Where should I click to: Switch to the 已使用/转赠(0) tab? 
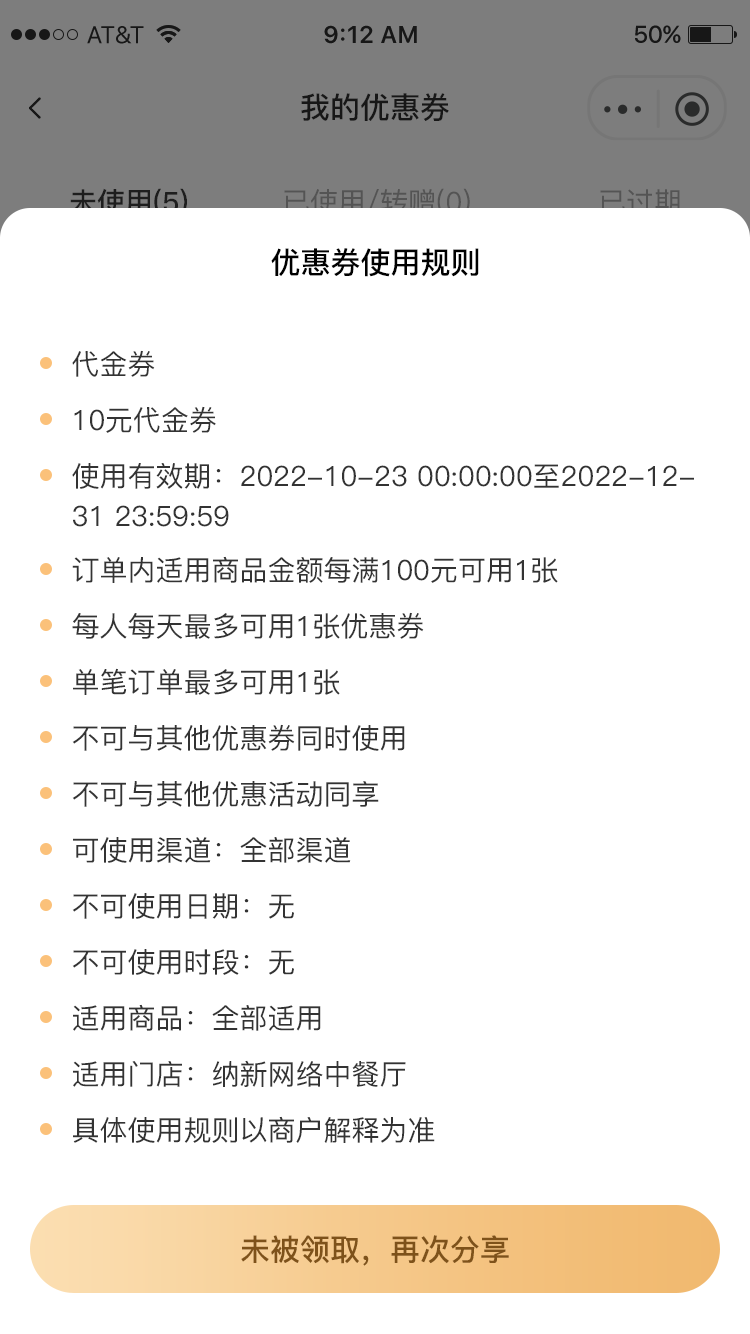coord(376,199)
